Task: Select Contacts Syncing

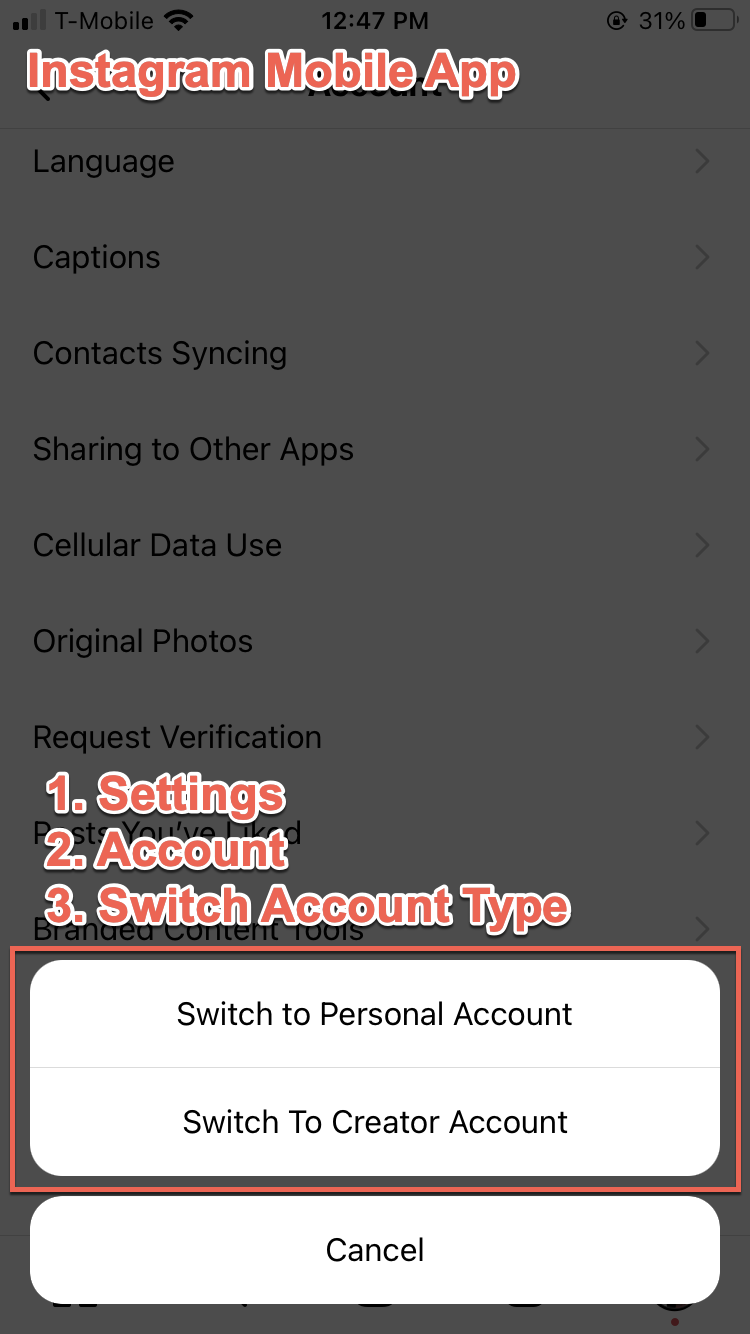Action: tap(160, 353)
